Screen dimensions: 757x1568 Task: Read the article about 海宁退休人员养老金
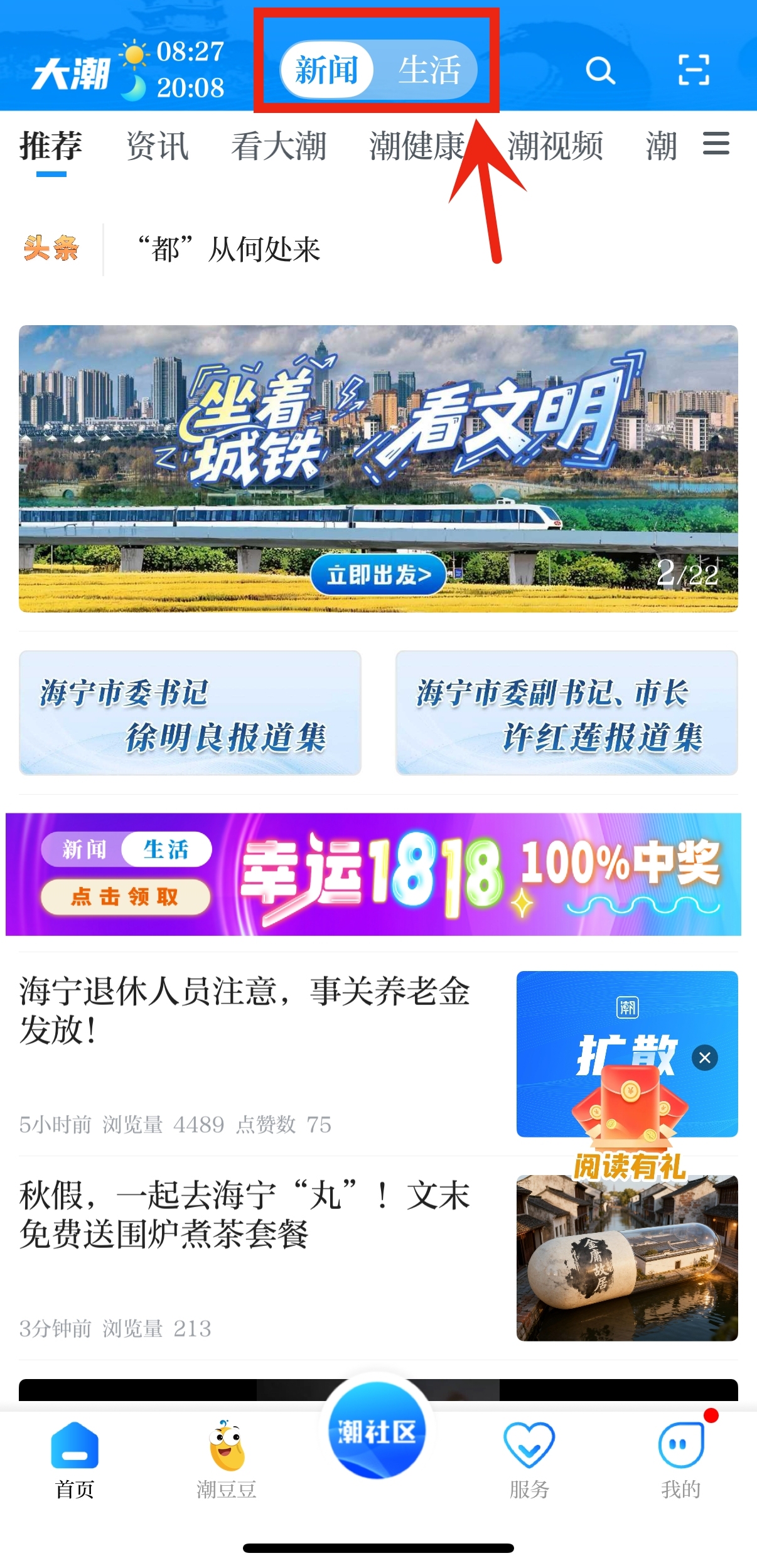click(245, 1011)
